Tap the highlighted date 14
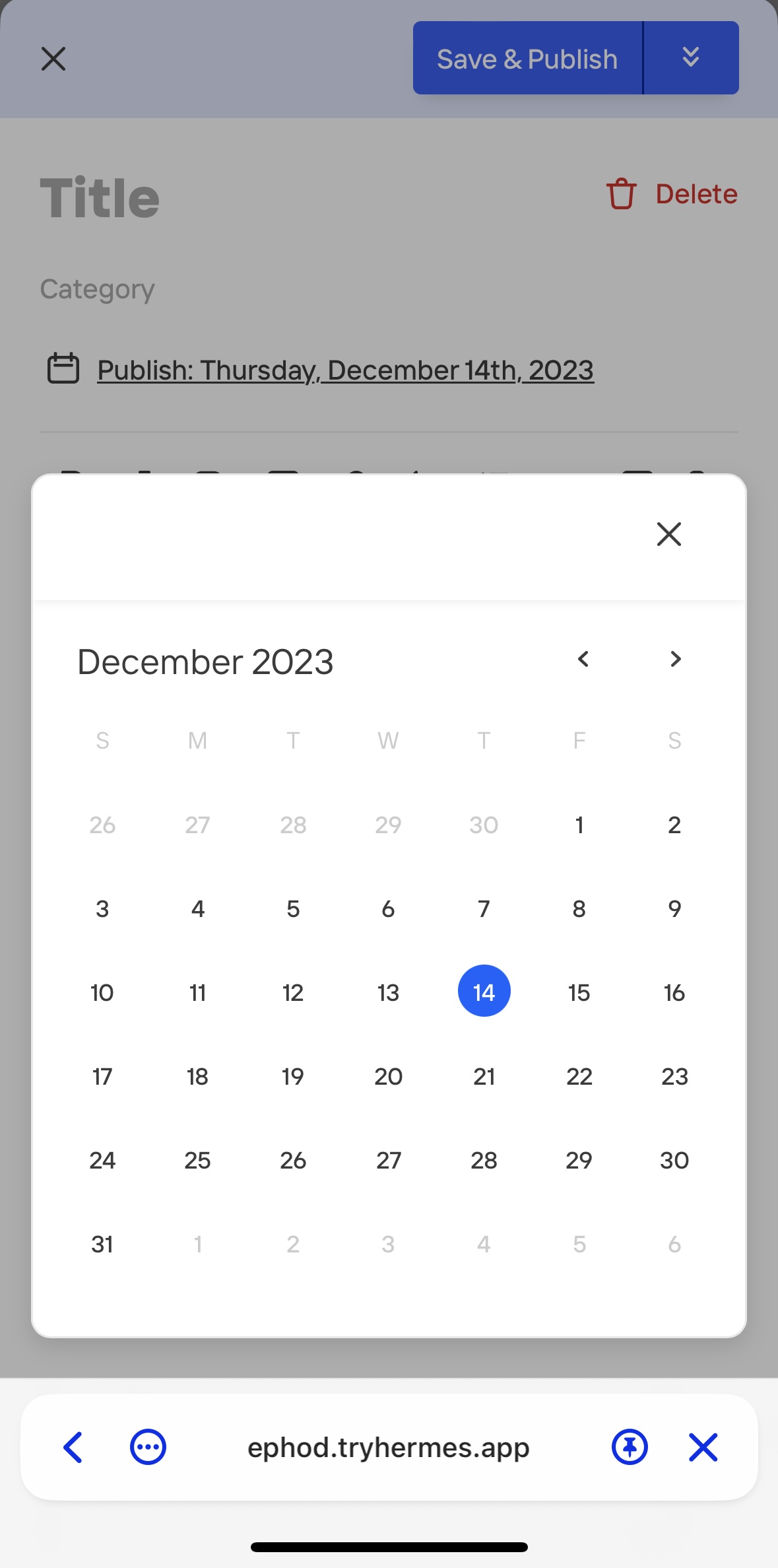 tap(484, 992)
